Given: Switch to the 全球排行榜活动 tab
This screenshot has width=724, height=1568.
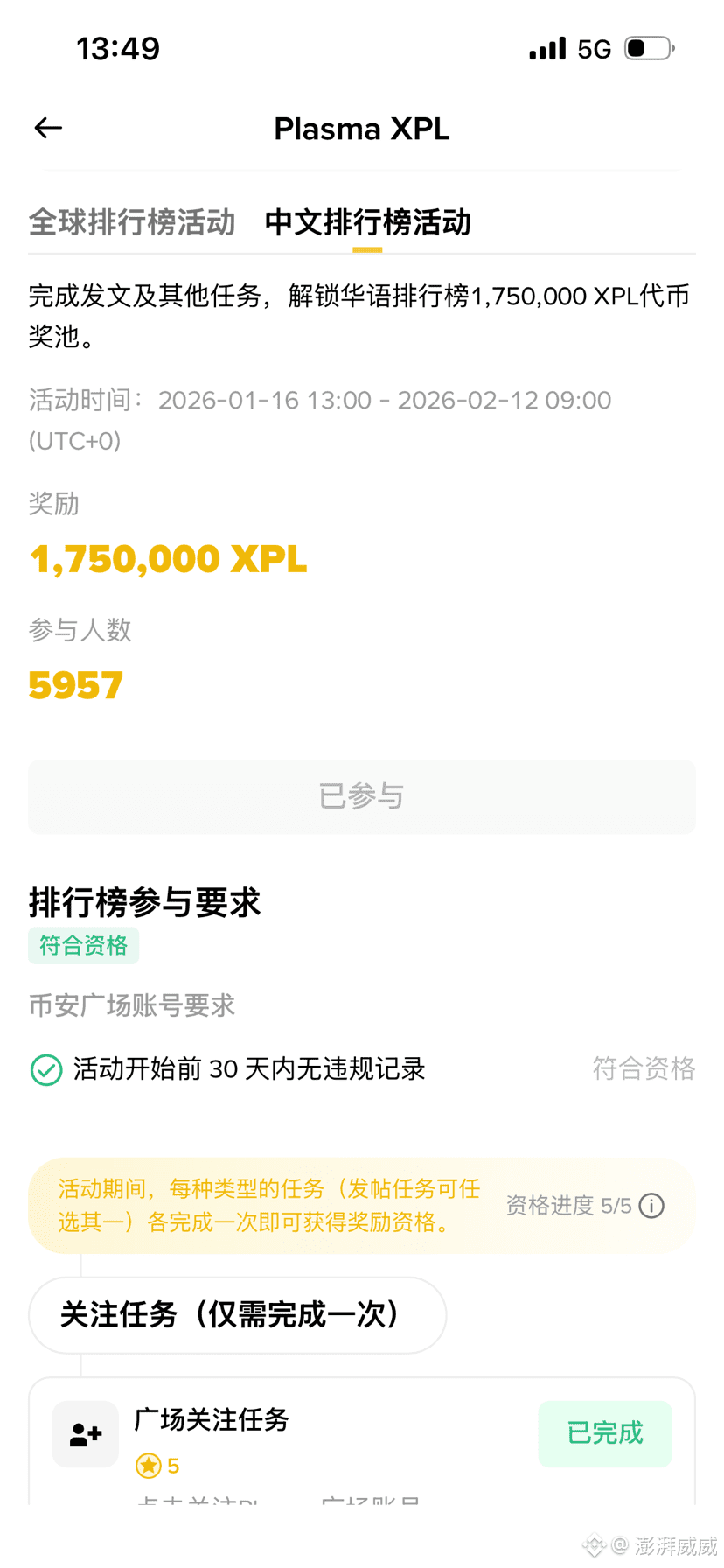Looking at the screenshot, I should [132, 222].
